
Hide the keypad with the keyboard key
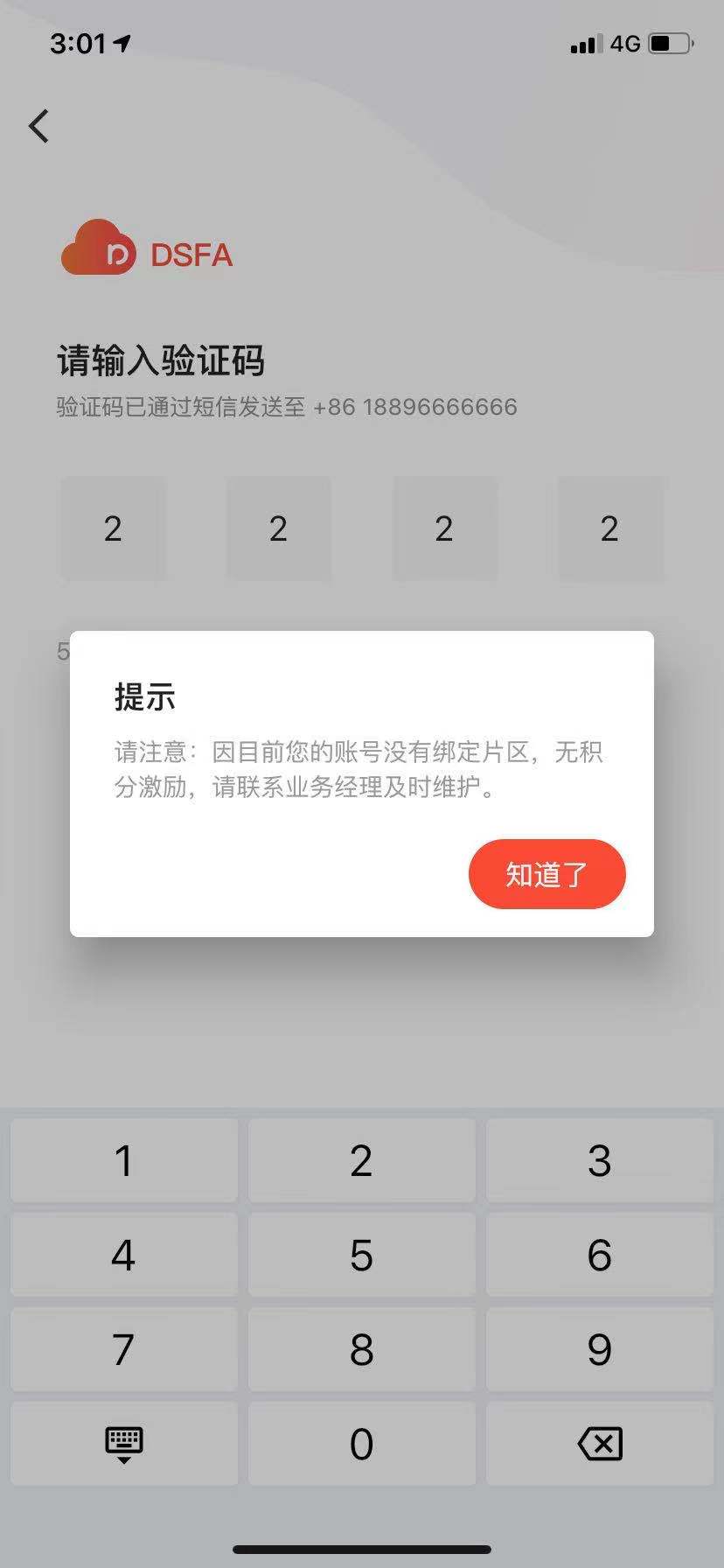coord(124,1443)
